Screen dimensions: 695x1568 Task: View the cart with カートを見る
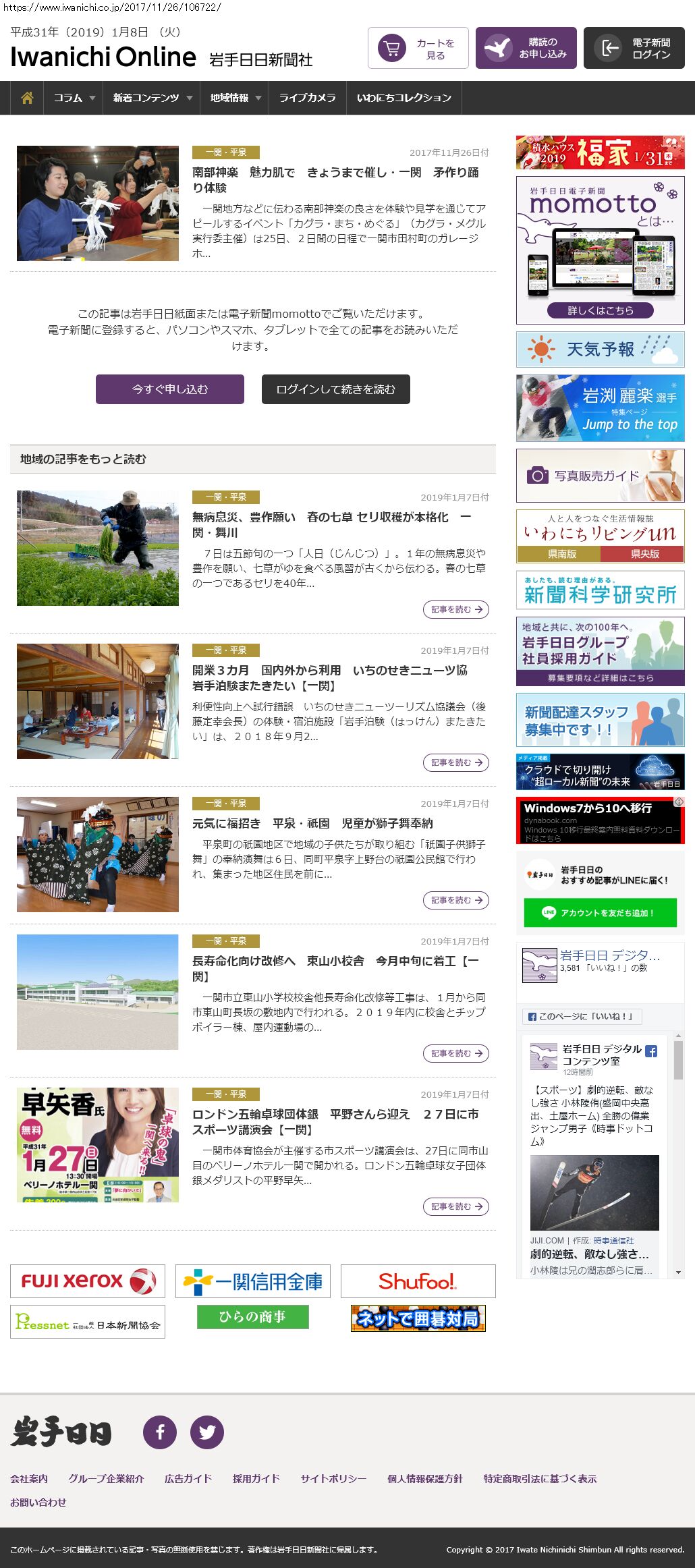tap(418, 48)
